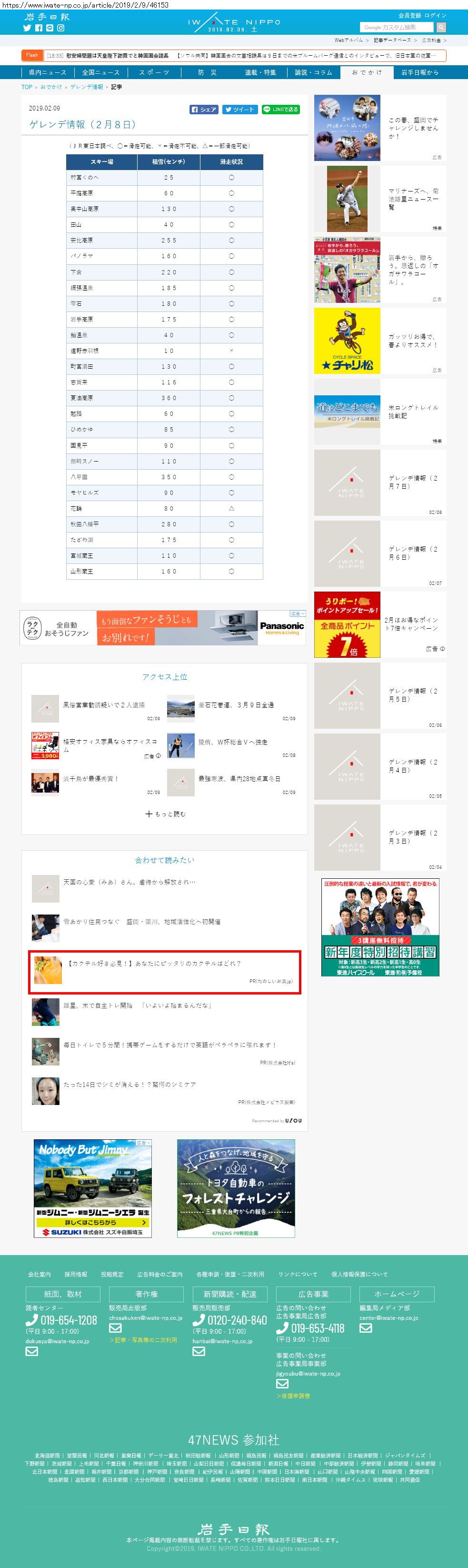Open the ログイン link
This screenshot has height=1568, width=468.
pyautogui.click(x=435, y=15)
